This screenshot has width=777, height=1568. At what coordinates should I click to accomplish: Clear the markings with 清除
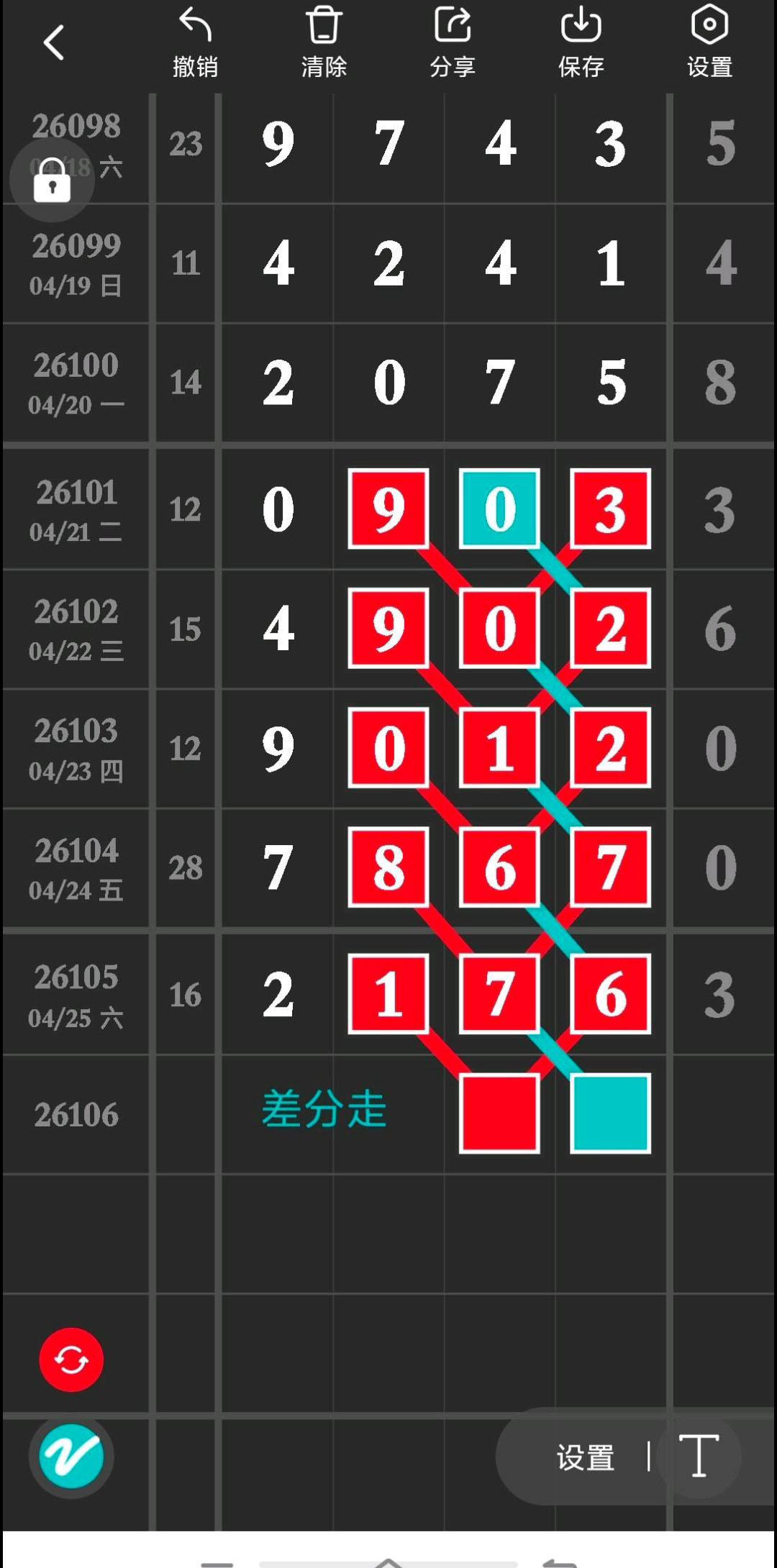point(324,42)
